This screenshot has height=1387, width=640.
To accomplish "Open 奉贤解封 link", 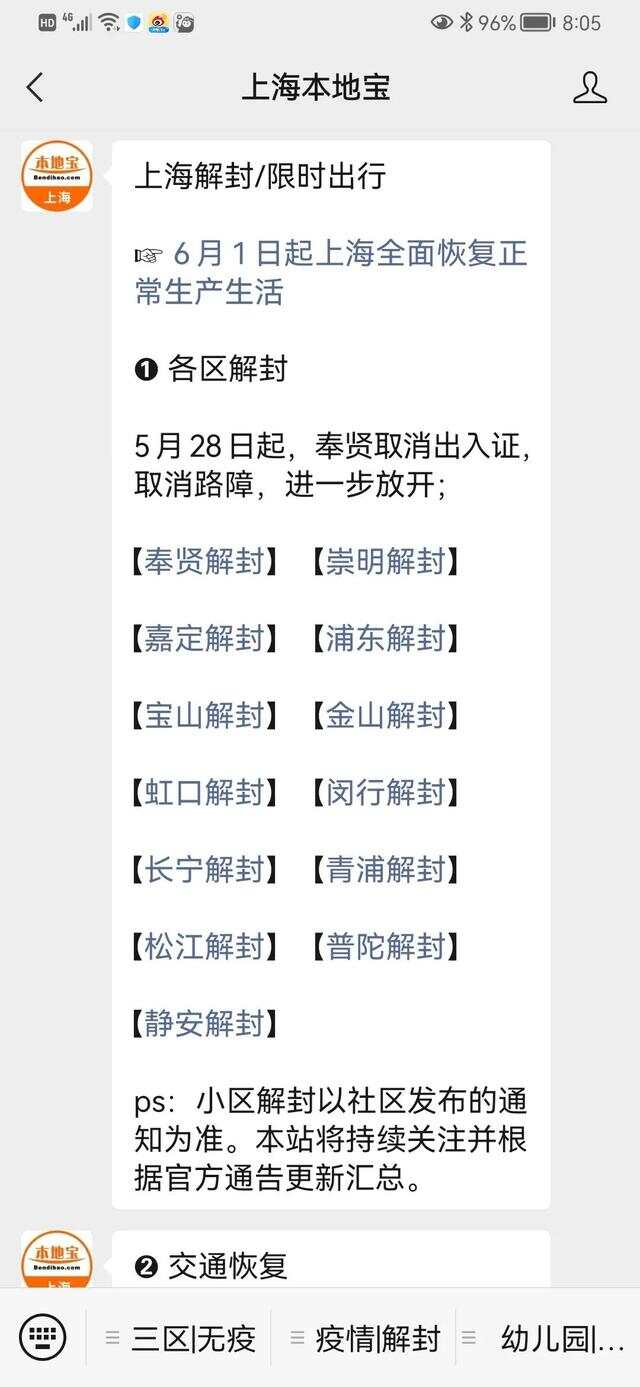I will 204,561.
